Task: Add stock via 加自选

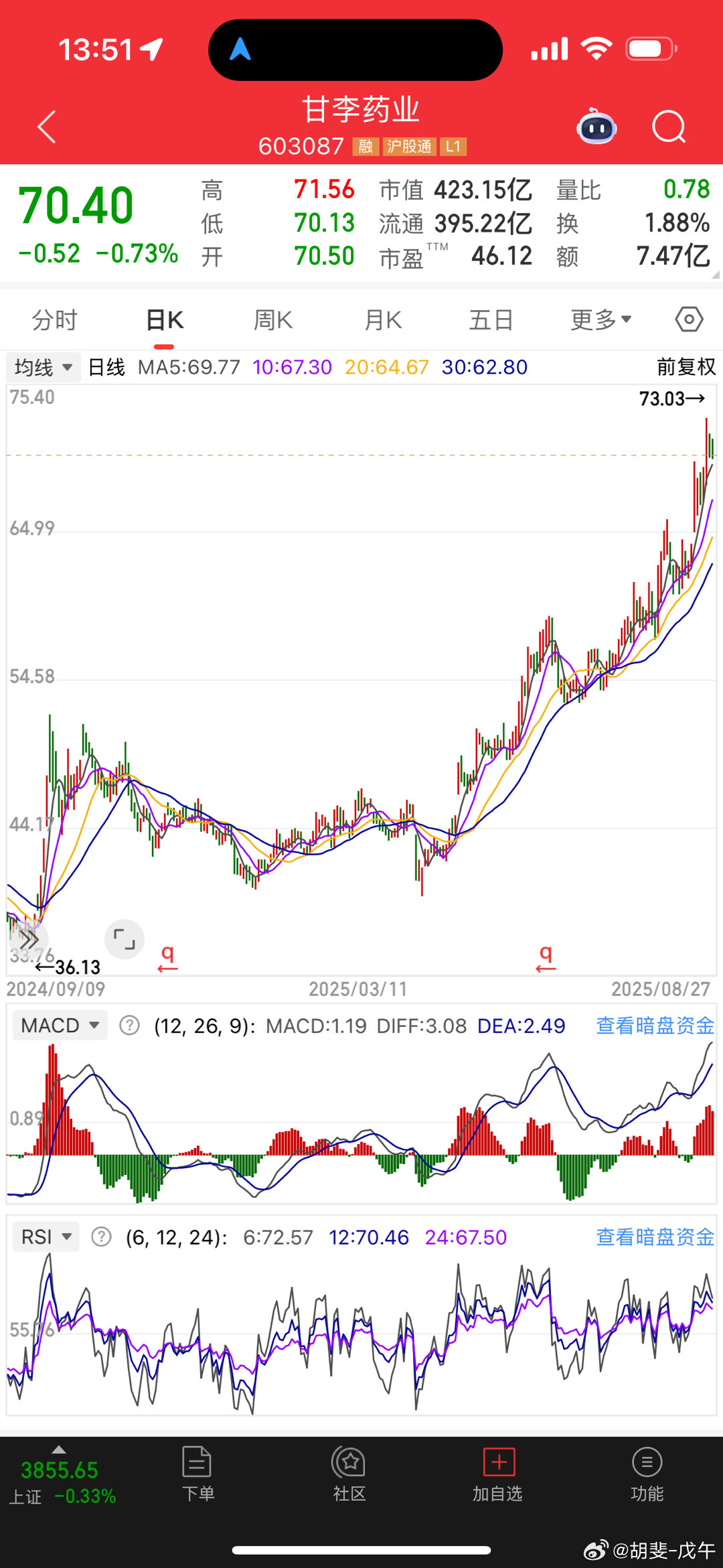Action: [x=498, y=1475]
